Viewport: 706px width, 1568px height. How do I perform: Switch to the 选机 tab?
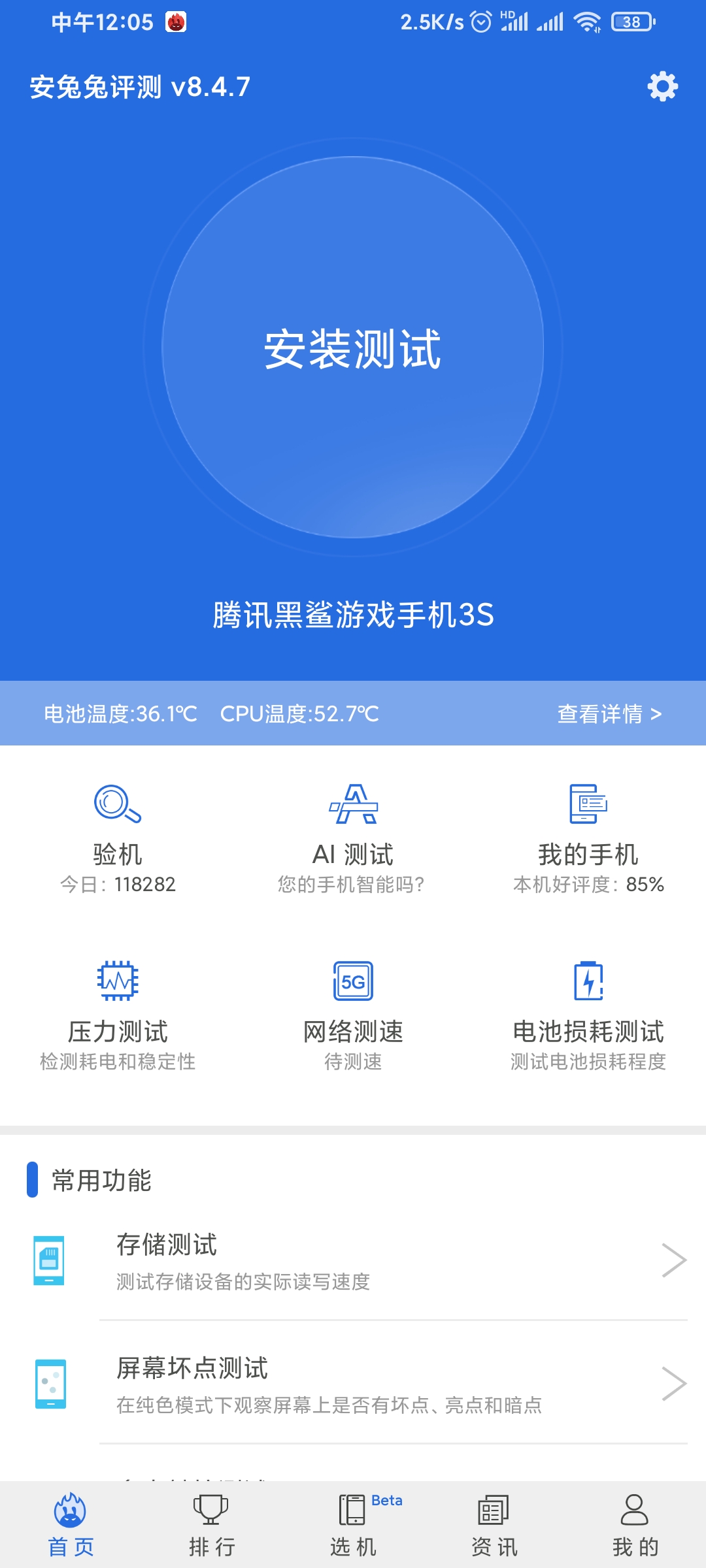(x=353, y=1525)
